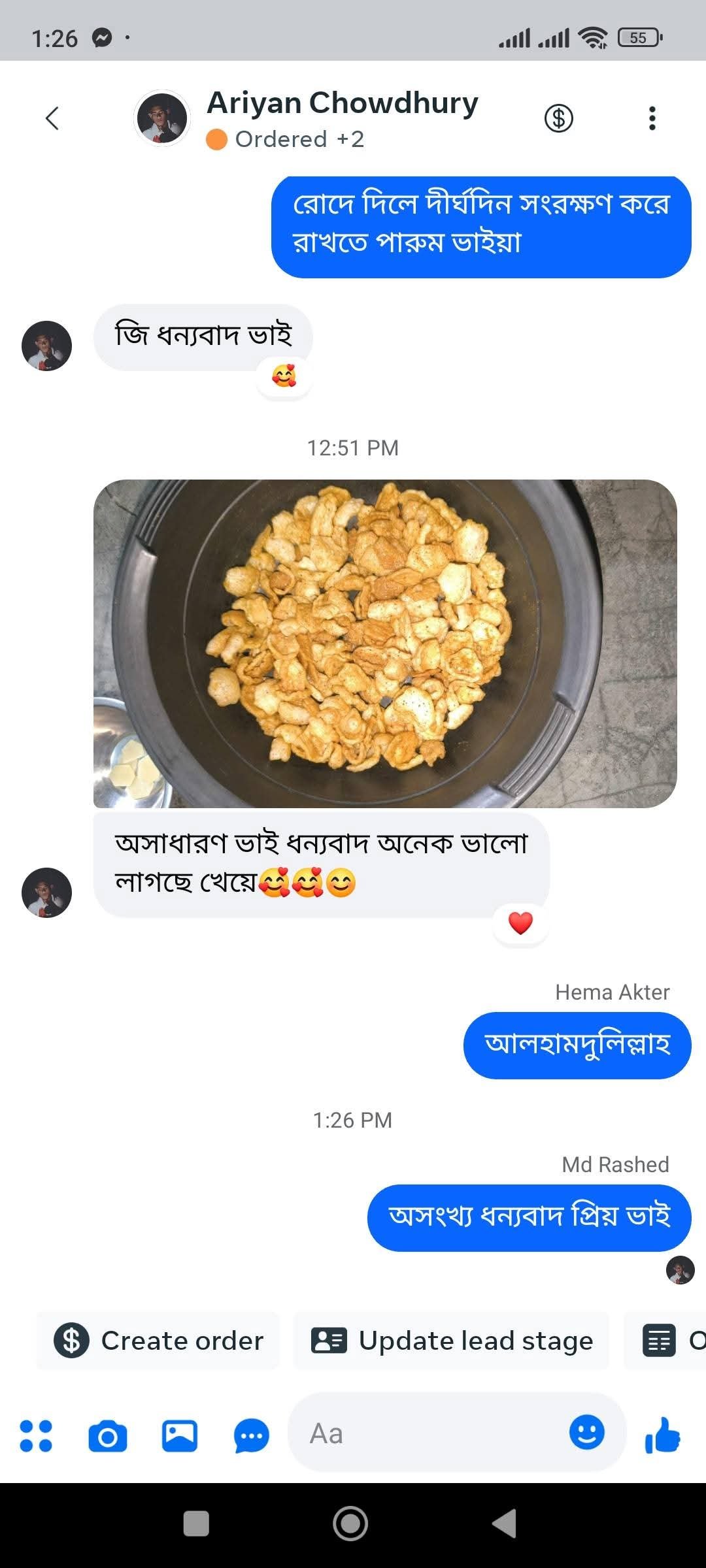Open the fried snack photo message
Image resolution: width=706 pixels, height=1568 pixels.
click(x=385, y=644)
